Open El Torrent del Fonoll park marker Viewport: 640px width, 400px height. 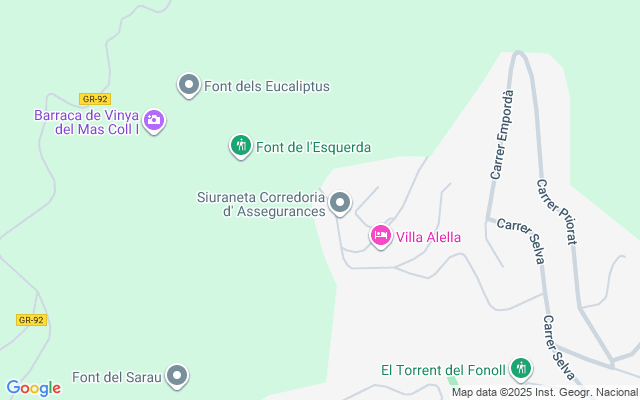[x=520, y=369]
